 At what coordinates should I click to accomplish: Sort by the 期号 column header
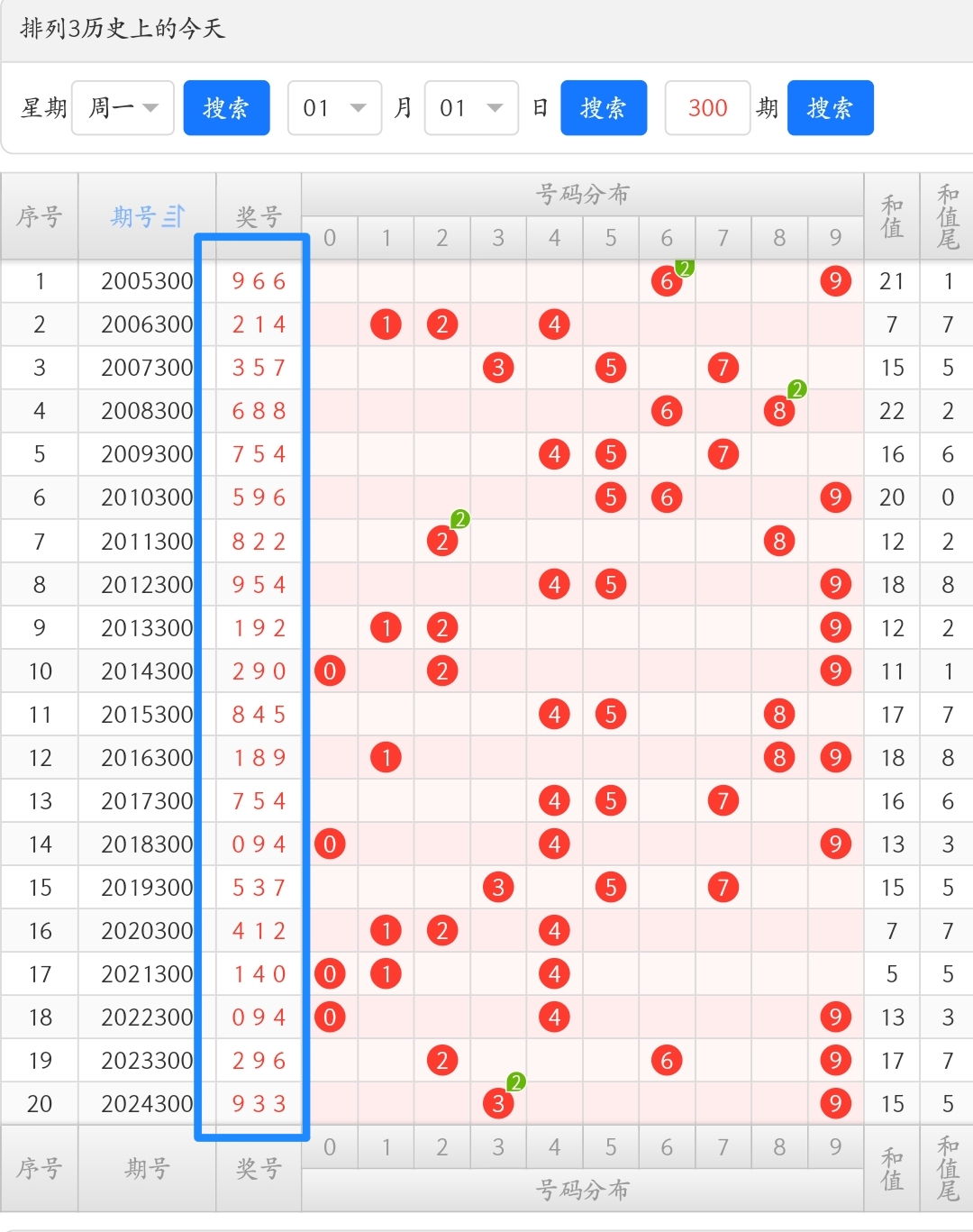tap(147, 216)
